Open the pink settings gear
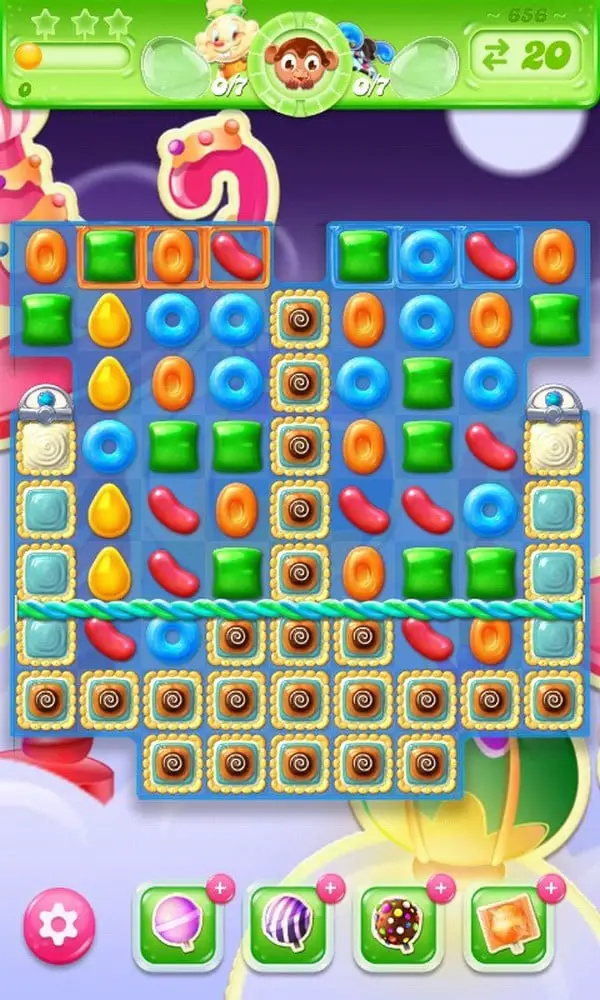The height and width of the screenshot is (1000, 600). click(x=59, y=925)
